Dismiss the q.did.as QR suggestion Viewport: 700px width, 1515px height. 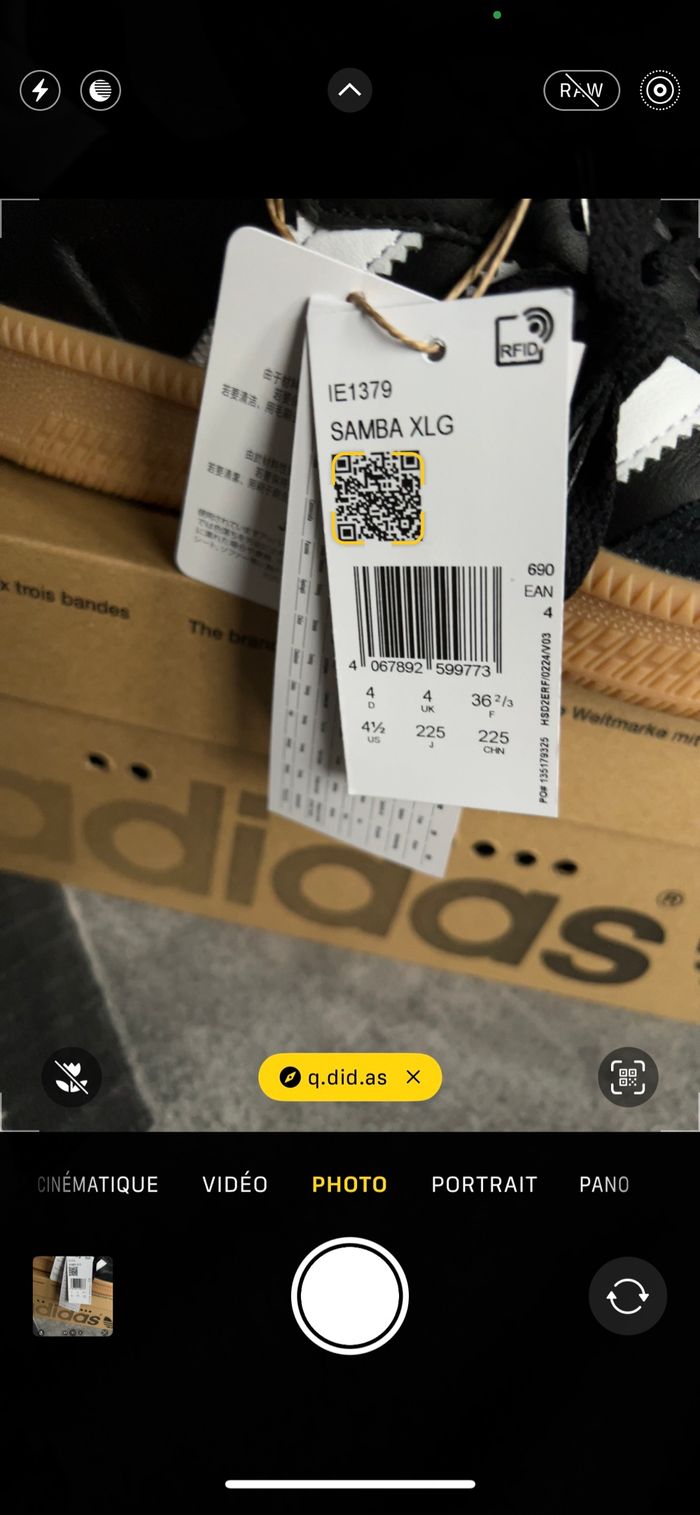click(x=414, y=1077)
